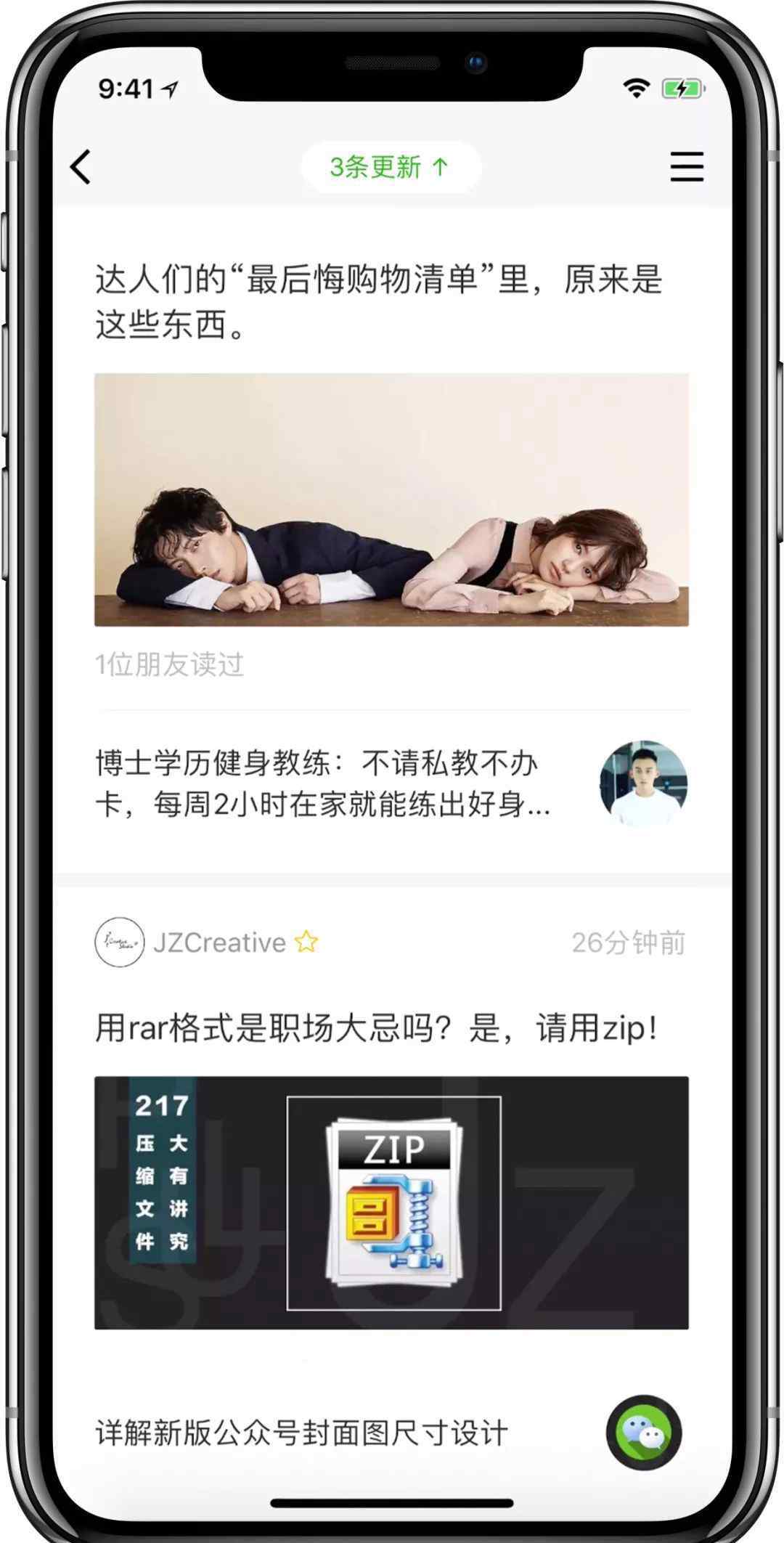Open the 用rar格式是职场大忌吗 article
784x1543 pixels.
[x=377, y=1028]
